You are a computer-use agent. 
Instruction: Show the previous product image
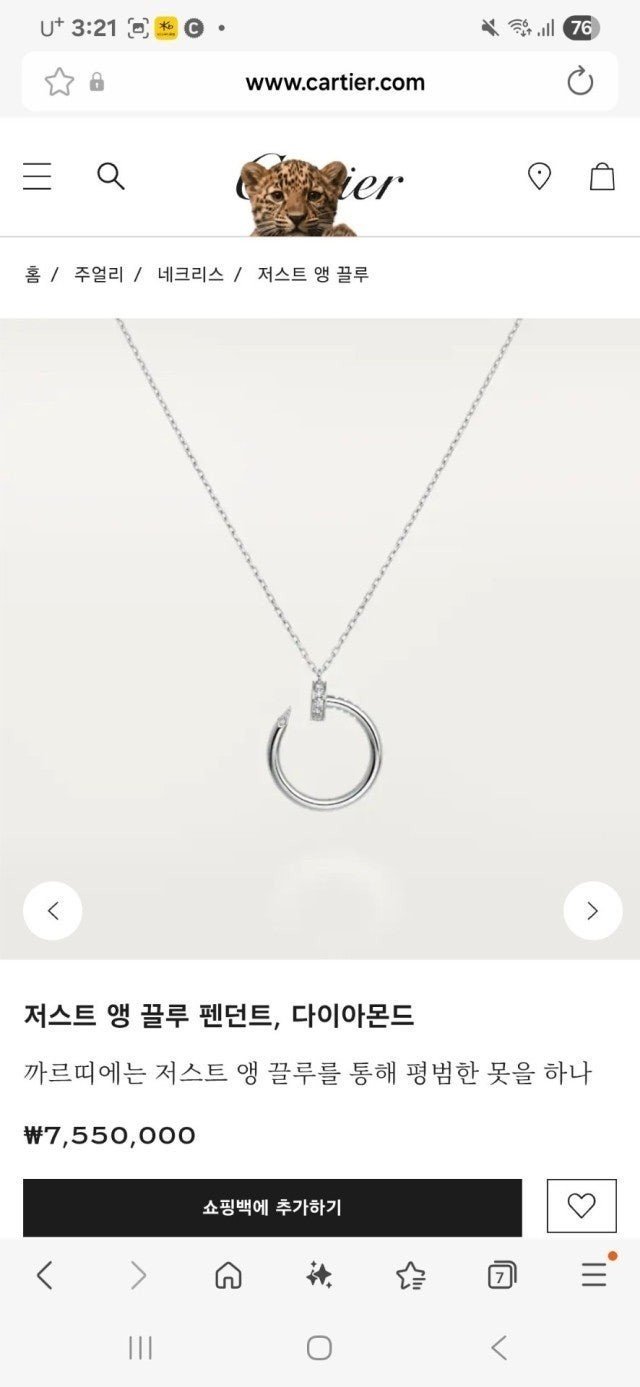(x=53, y=910)
